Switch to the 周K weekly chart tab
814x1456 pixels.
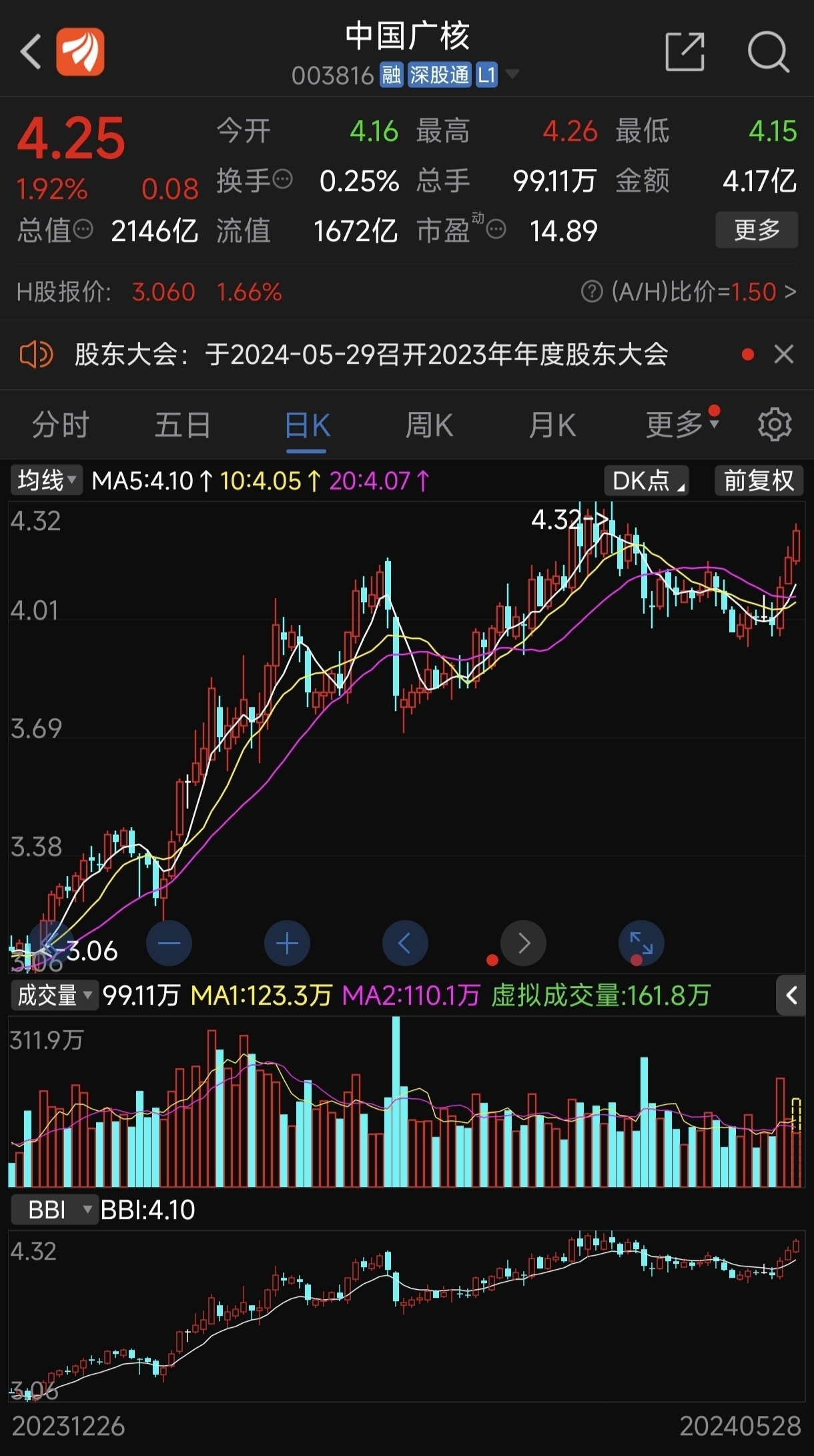tap(428, 424)
